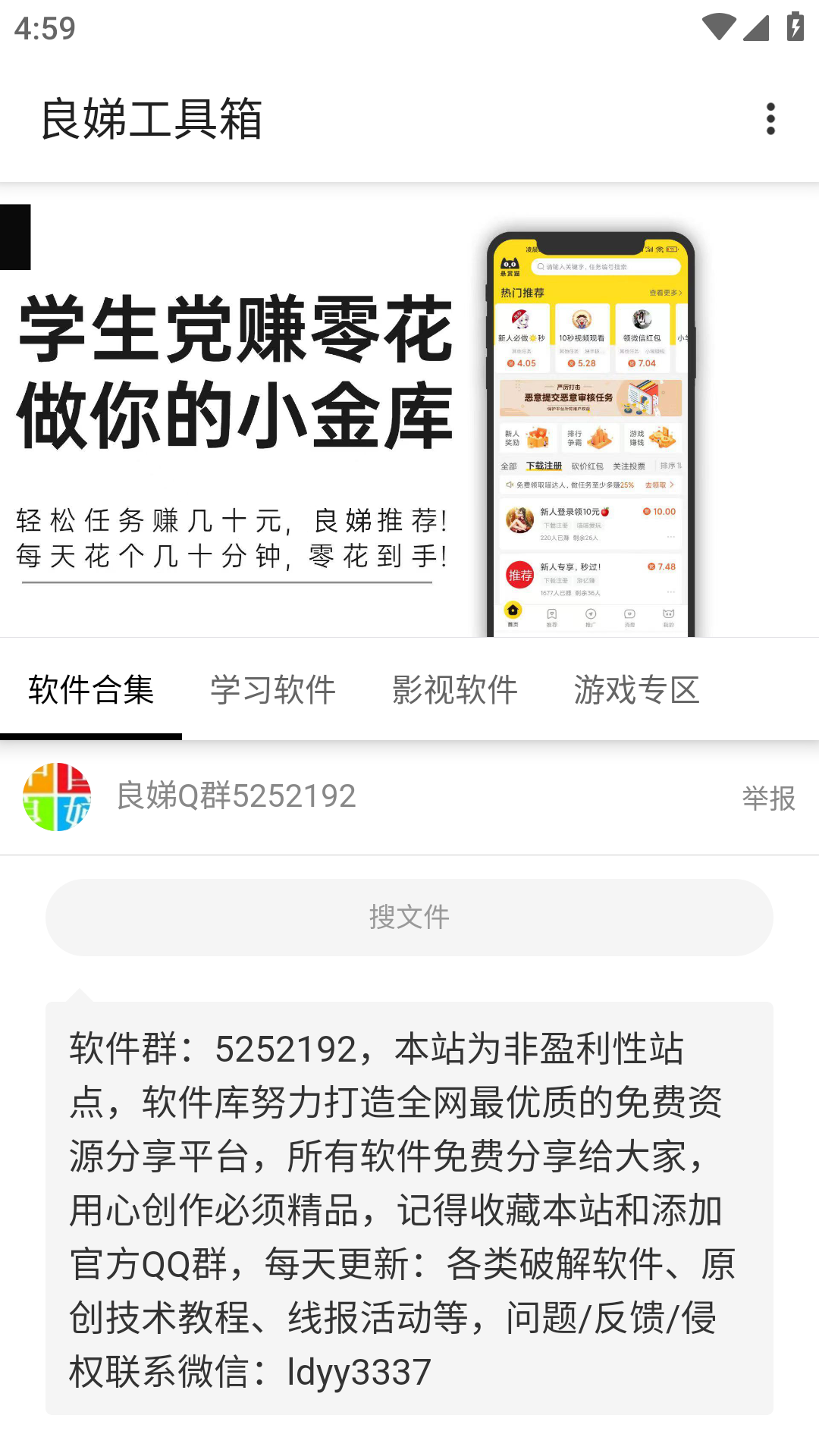
Task: Open the 良娣Q群5252192 group avatar
Action: [x=57, y=797]
